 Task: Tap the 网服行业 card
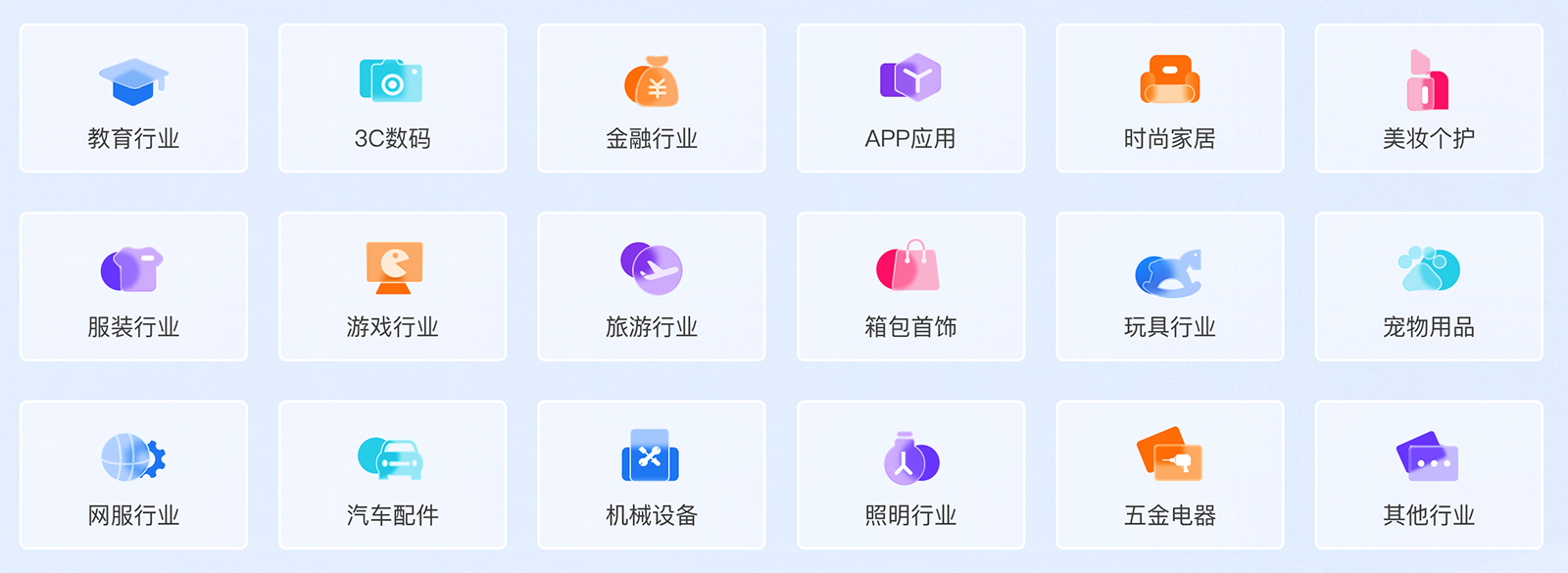pyautogui.click(x=133, y=475)
